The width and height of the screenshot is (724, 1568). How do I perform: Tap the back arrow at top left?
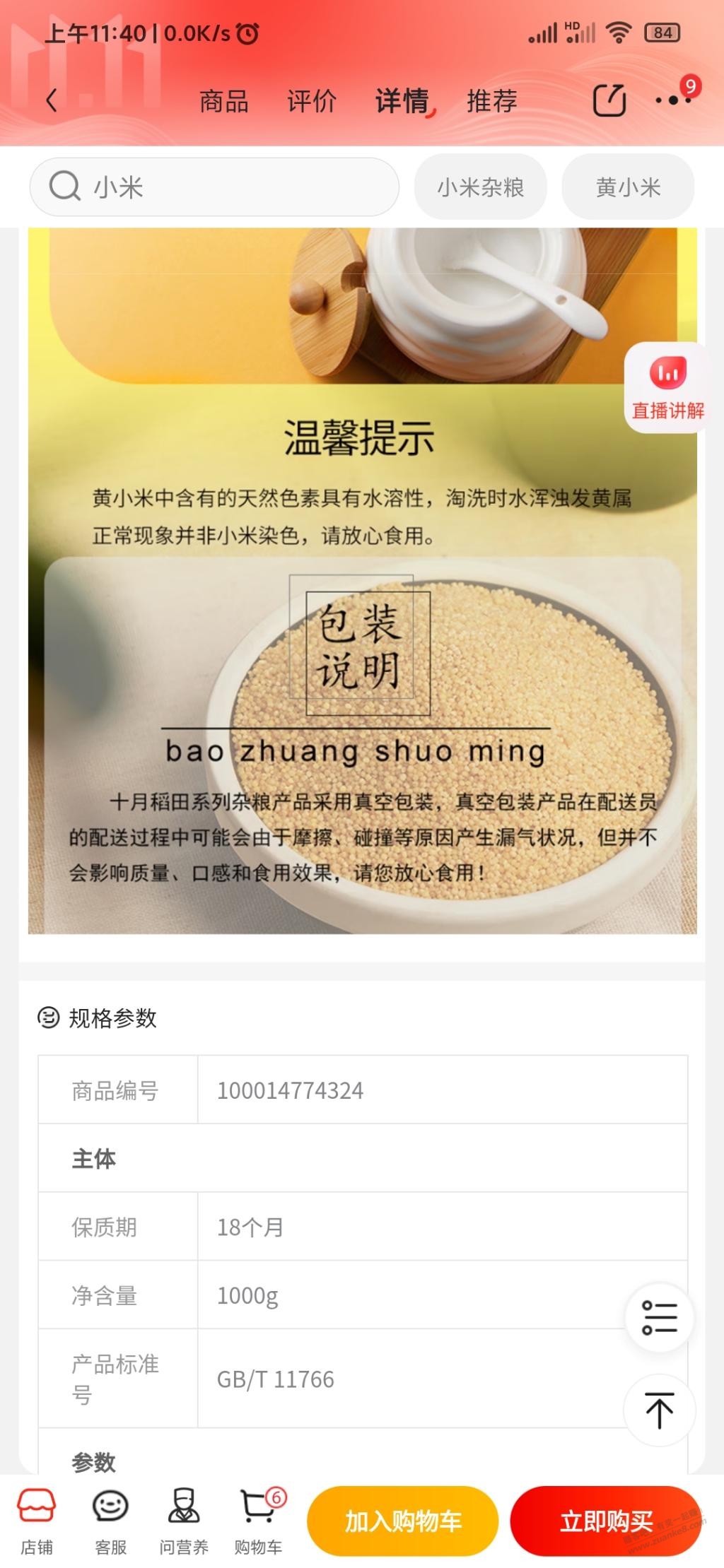tap(51, 101)
